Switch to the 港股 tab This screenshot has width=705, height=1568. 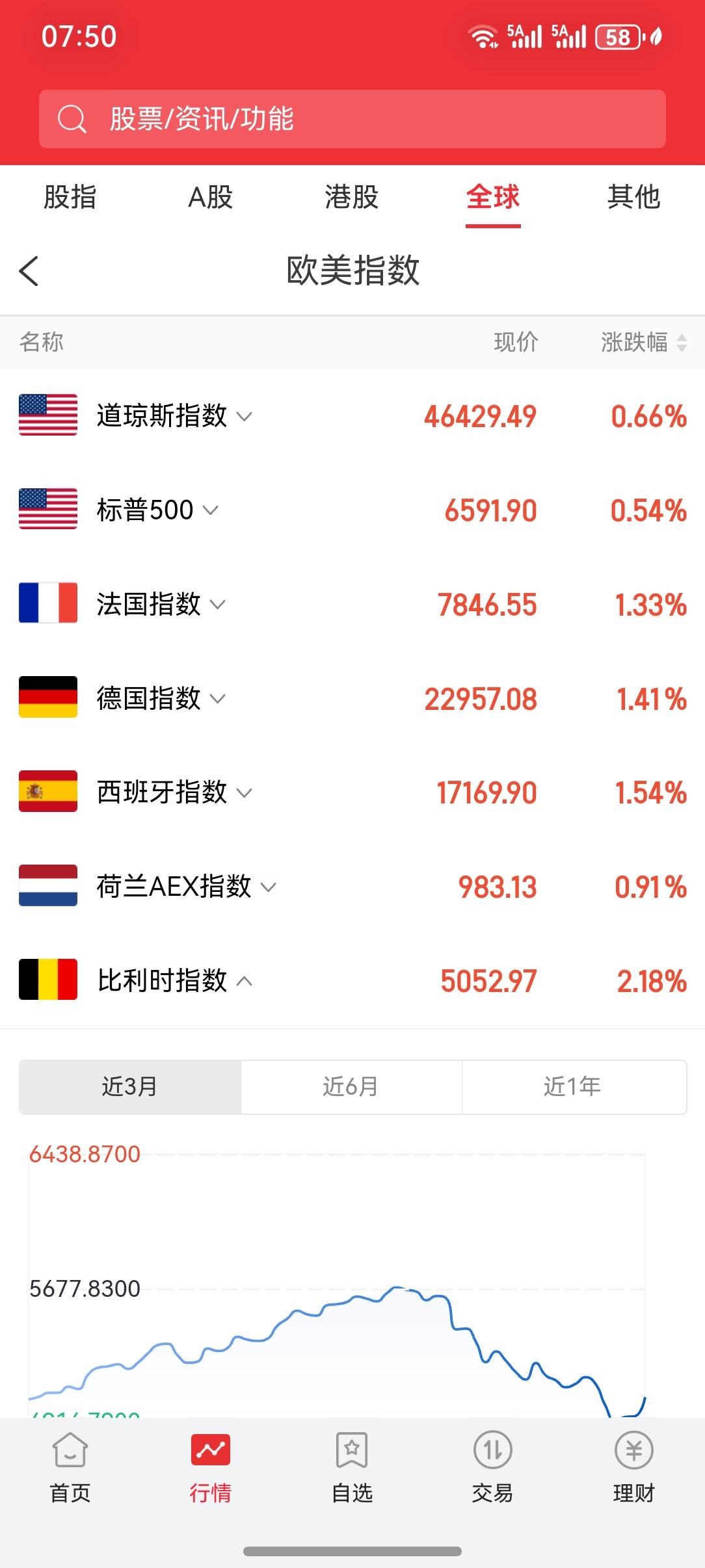click(x=351, y=198)
